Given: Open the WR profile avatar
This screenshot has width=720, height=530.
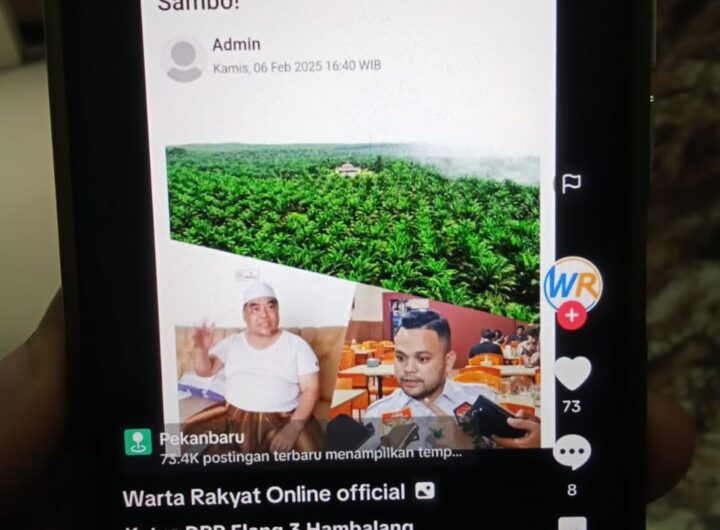Looking at the screenshot, I should coord(572,285).
